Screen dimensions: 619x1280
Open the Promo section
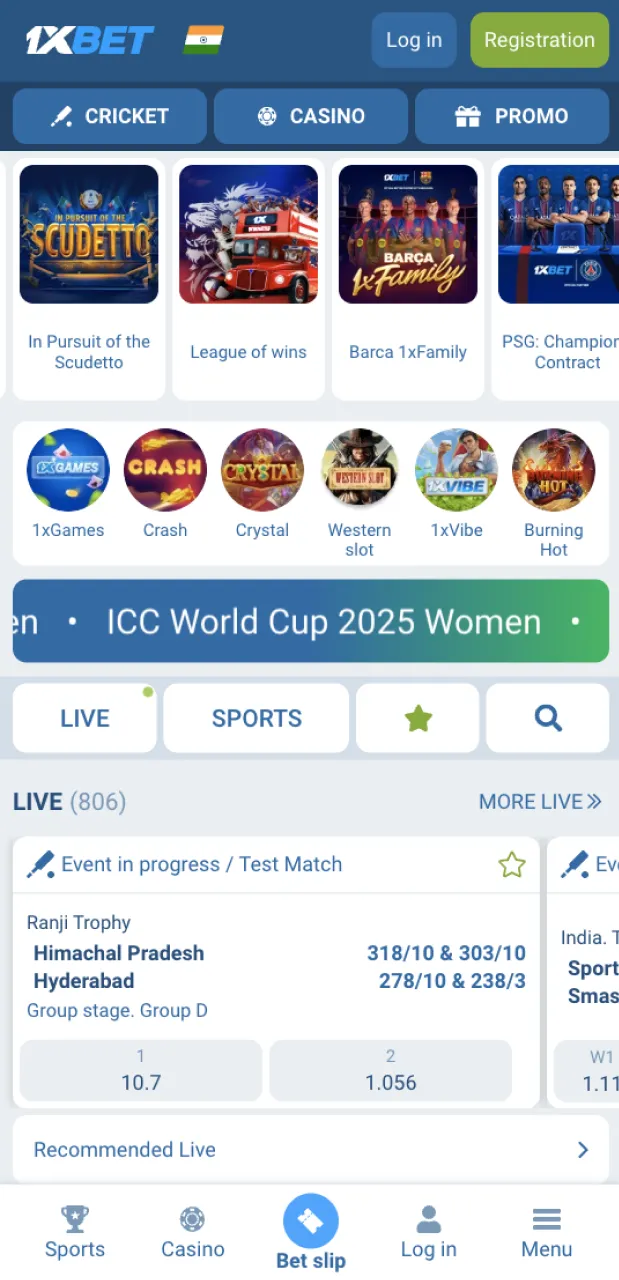point(511,116)
